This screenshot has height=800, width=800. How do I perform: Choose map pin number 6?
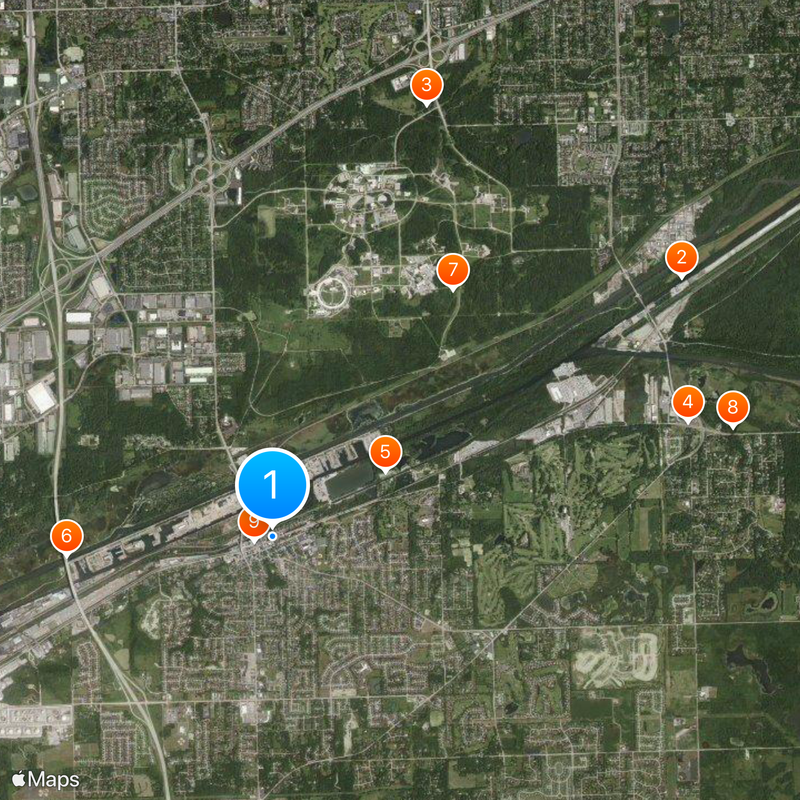click(67, 536)
